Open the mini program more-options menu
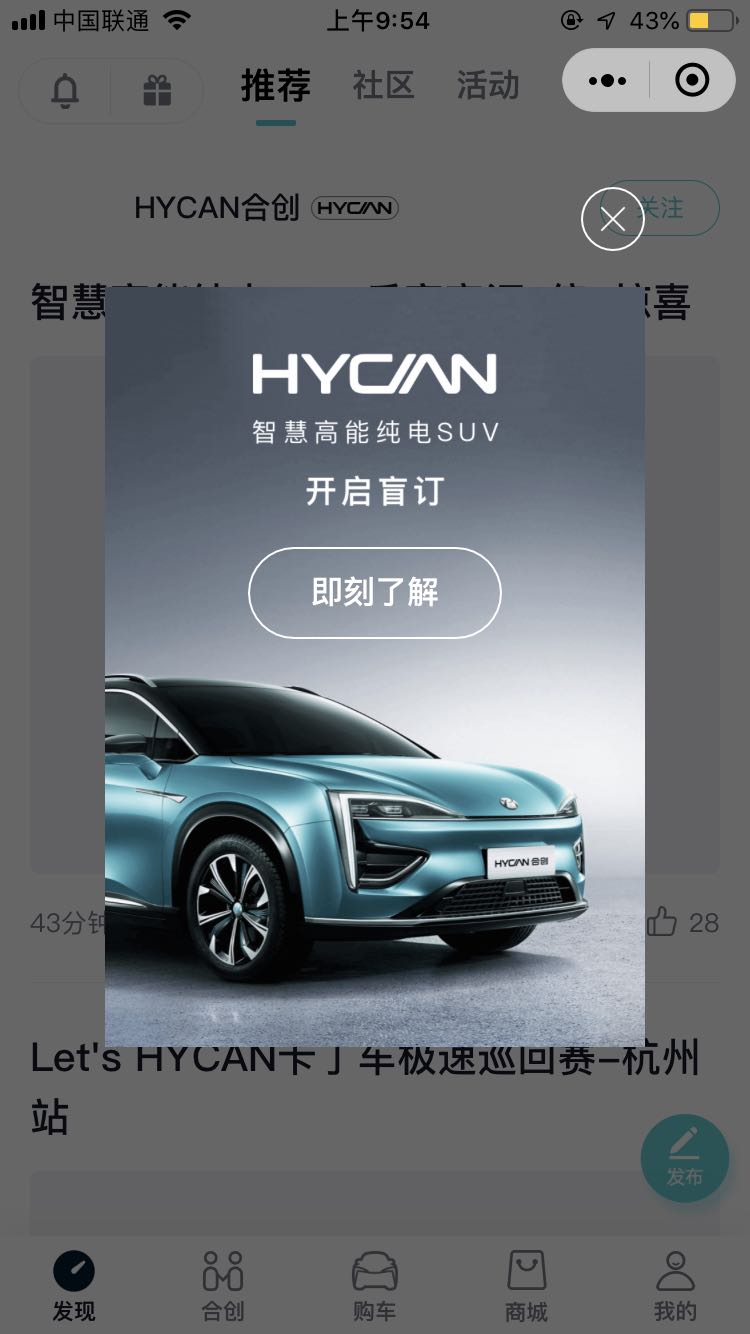750x1334 pixels. pyautogui.click(x=607, y=81)
